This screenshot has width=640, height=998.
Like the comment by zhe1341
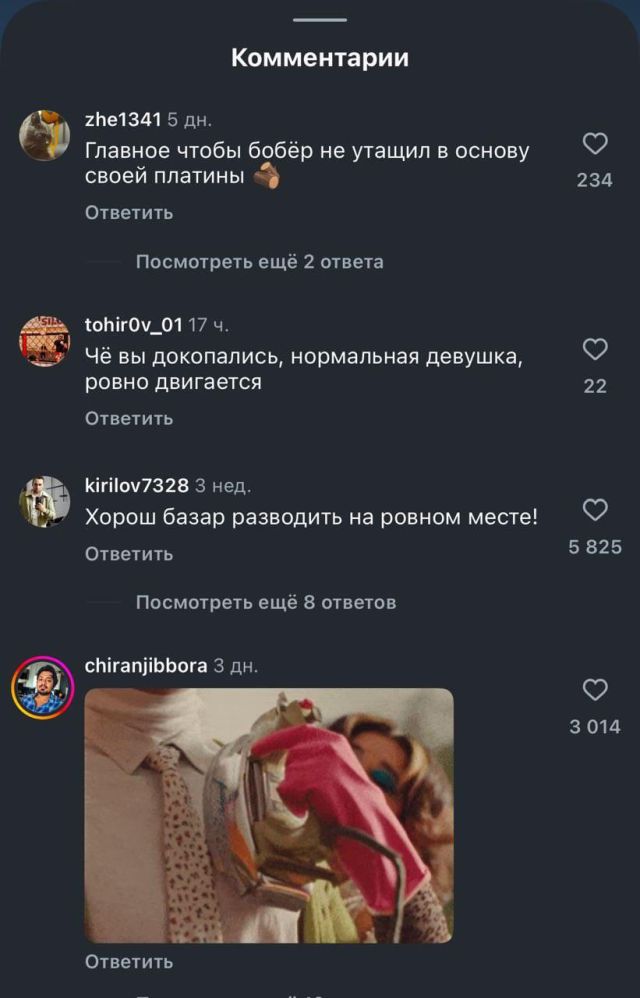coord(595,145)
